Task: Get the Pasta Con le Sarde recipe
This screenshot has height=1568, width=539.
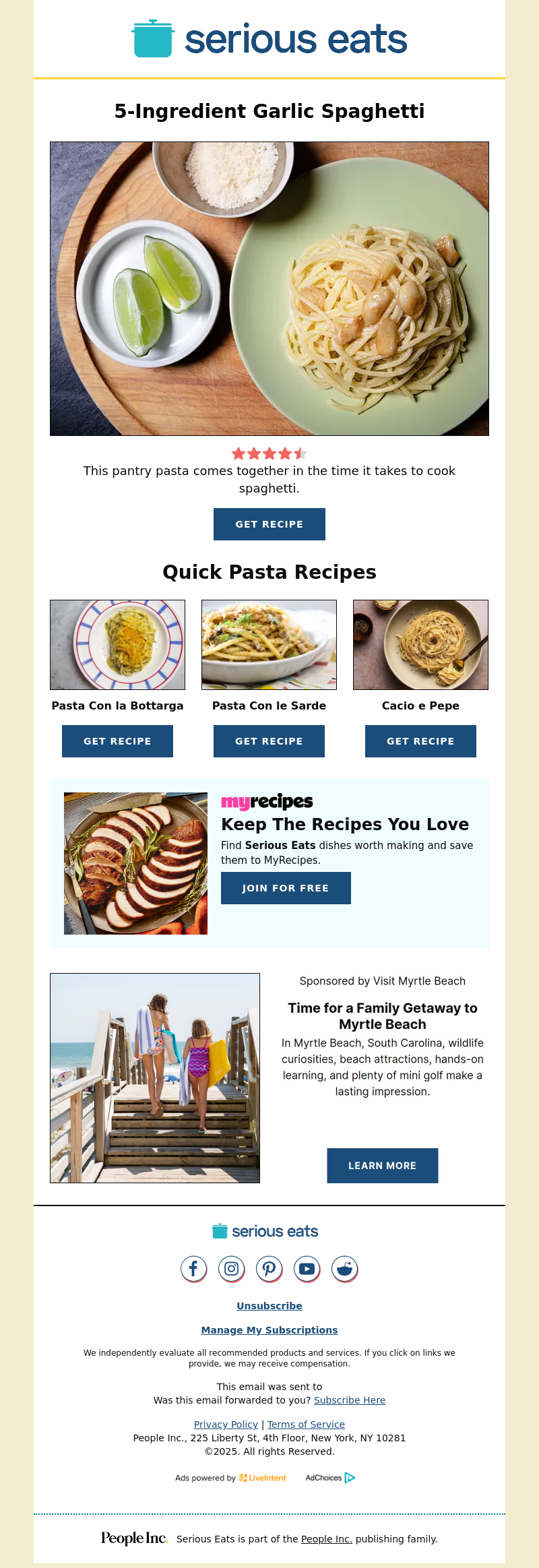Action: pyautogui.click(x=269, y=741)
